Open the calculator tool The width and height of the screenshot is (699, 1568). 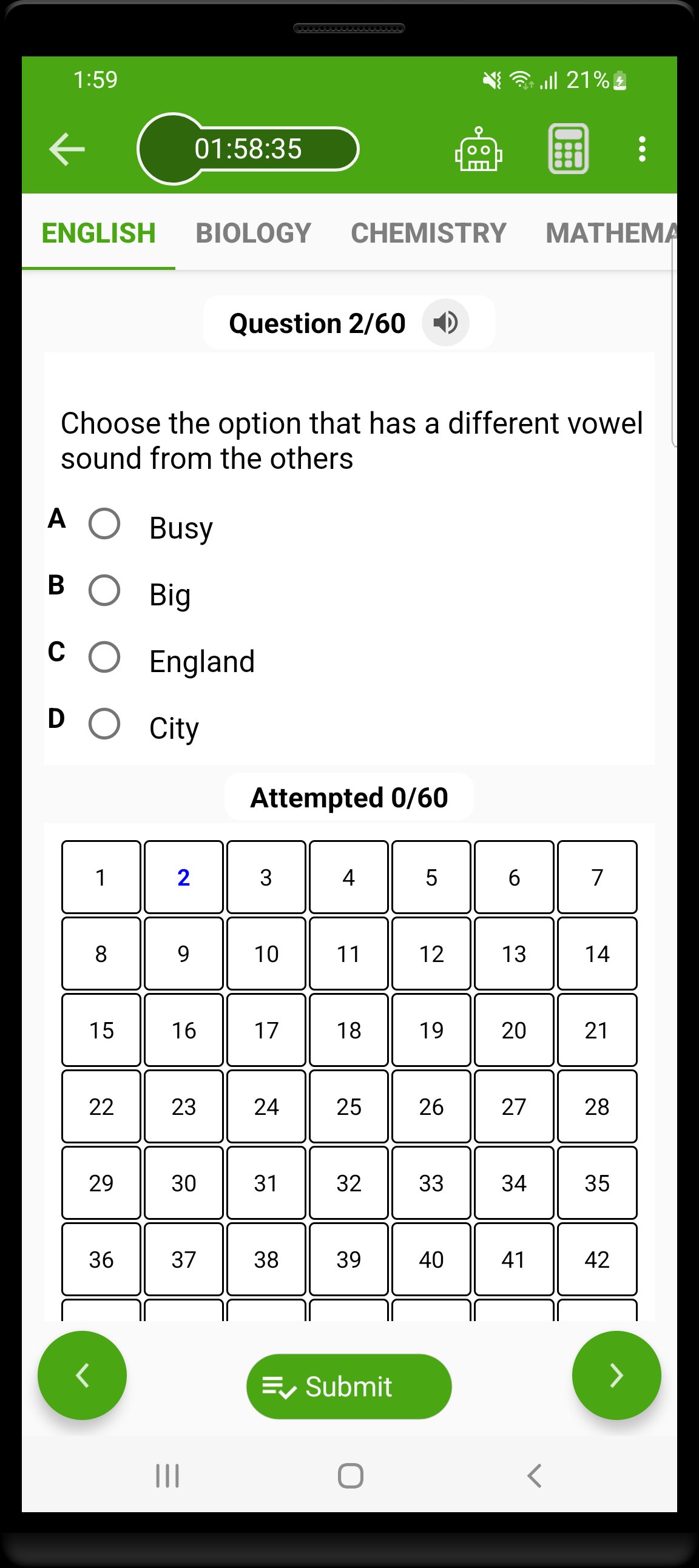568,149
